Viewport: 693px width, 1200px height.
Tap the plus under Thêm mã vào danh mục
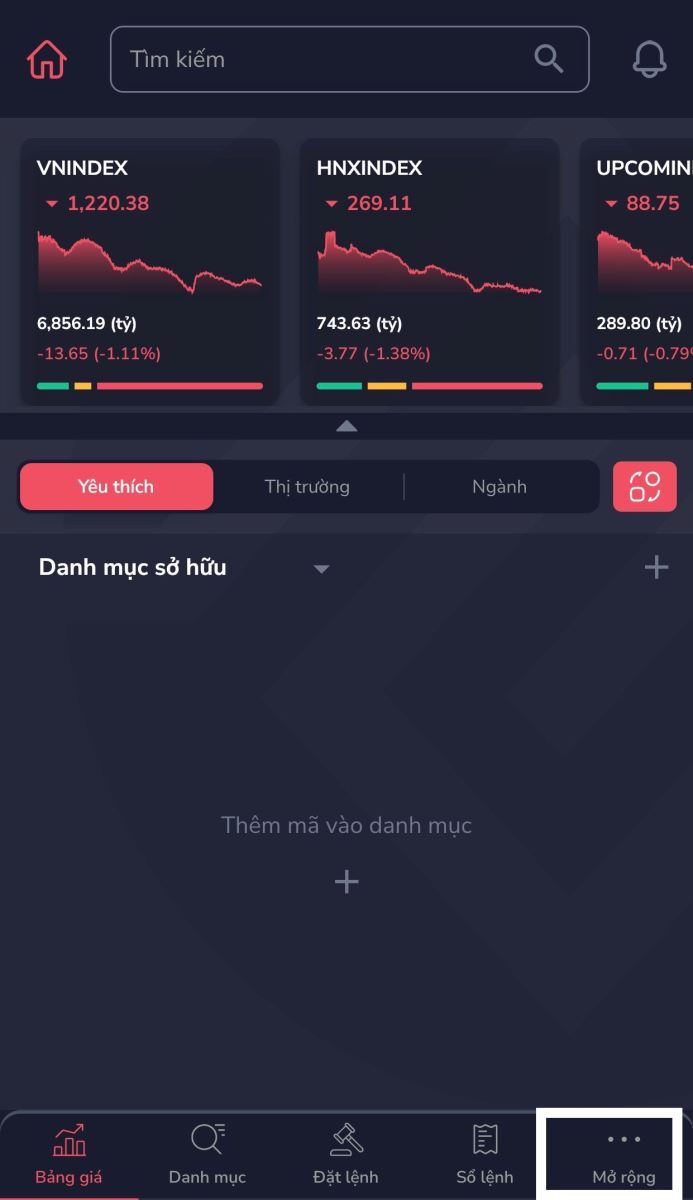tap(346, 882)
